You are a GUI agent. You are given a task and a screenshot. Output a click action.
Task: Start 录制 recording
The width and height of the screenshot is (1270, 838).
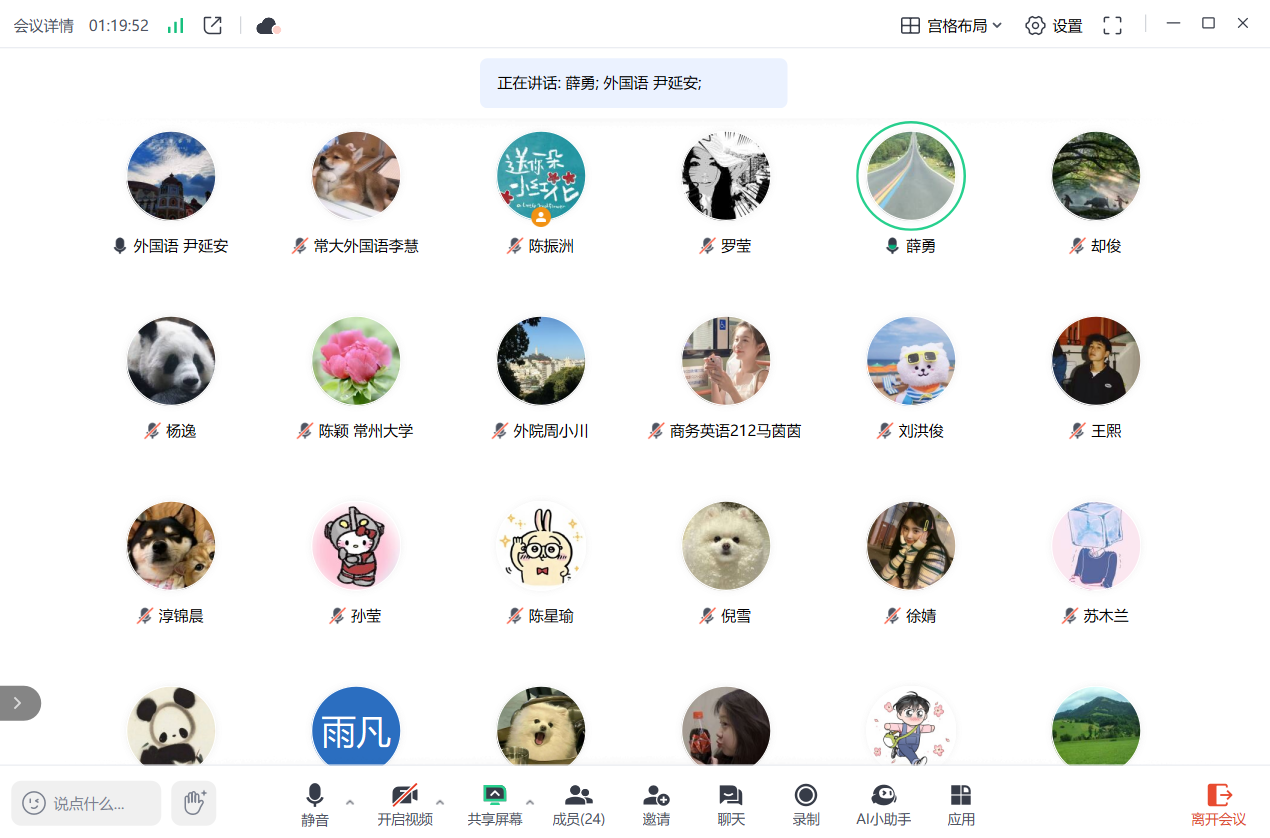pyautogui.click(x=806, y=804)
